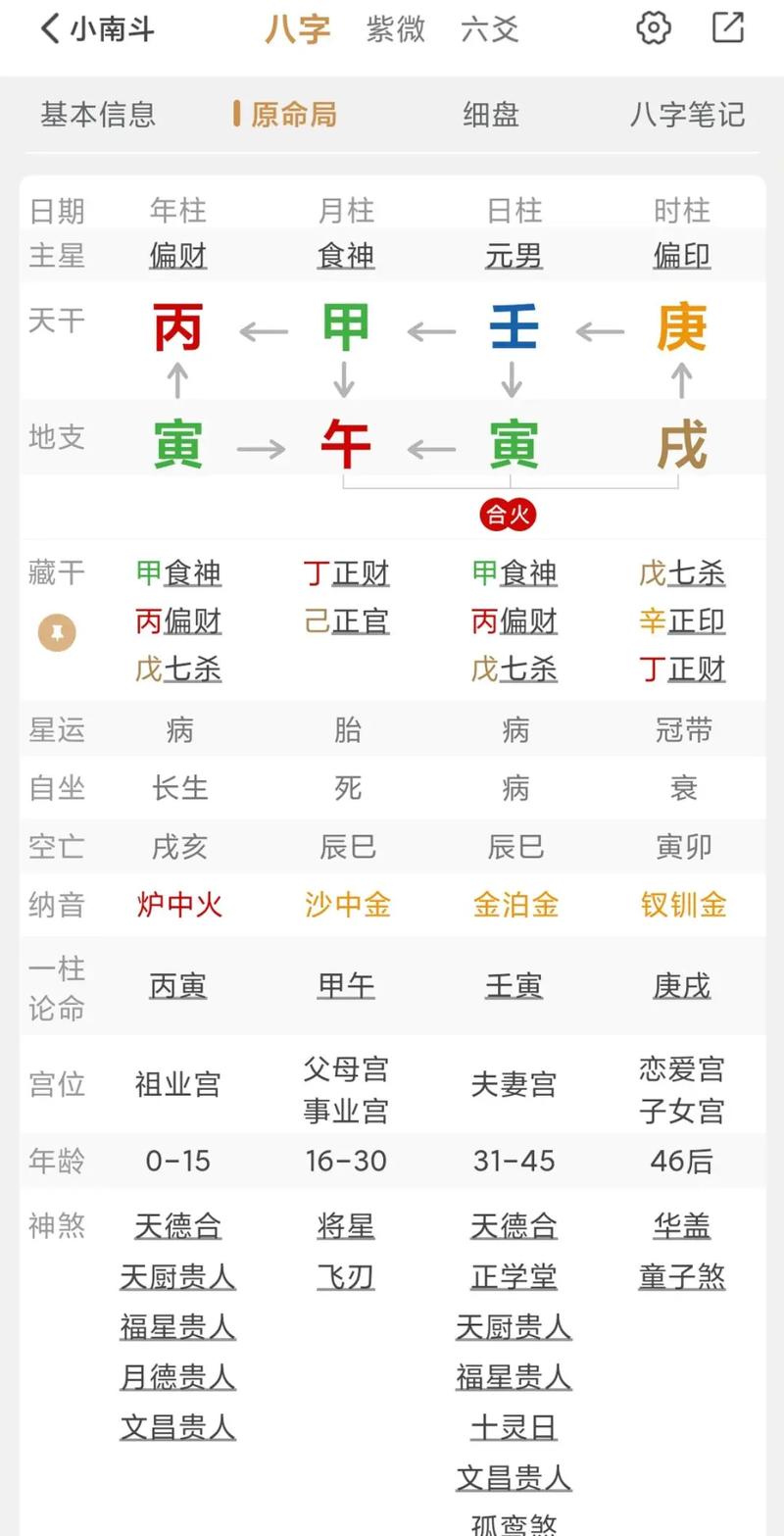784x1536 pixels.
Task: Select the 细盘 tab
Action: pos(491,115)
